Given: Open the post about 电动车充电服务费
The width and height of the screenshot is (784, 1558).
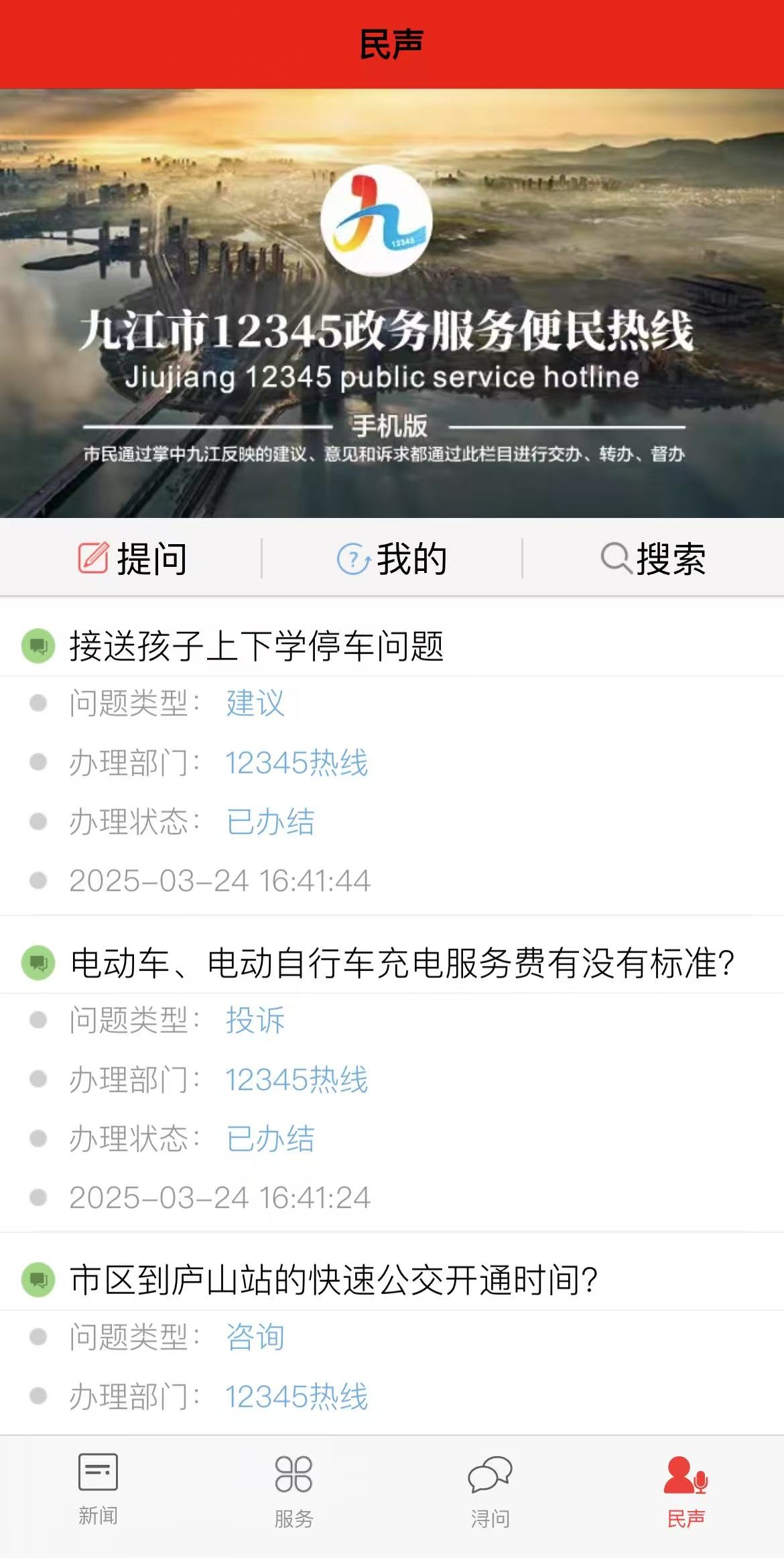Looking at the screenshot, I should 402,963.
